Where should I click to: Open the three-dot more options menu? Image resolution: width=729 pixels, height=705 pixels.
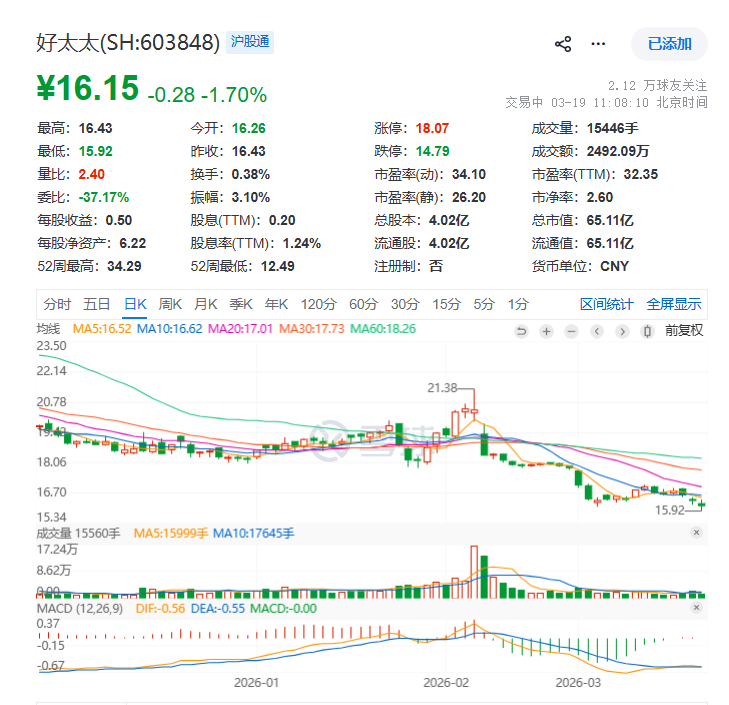pos(598,44)
